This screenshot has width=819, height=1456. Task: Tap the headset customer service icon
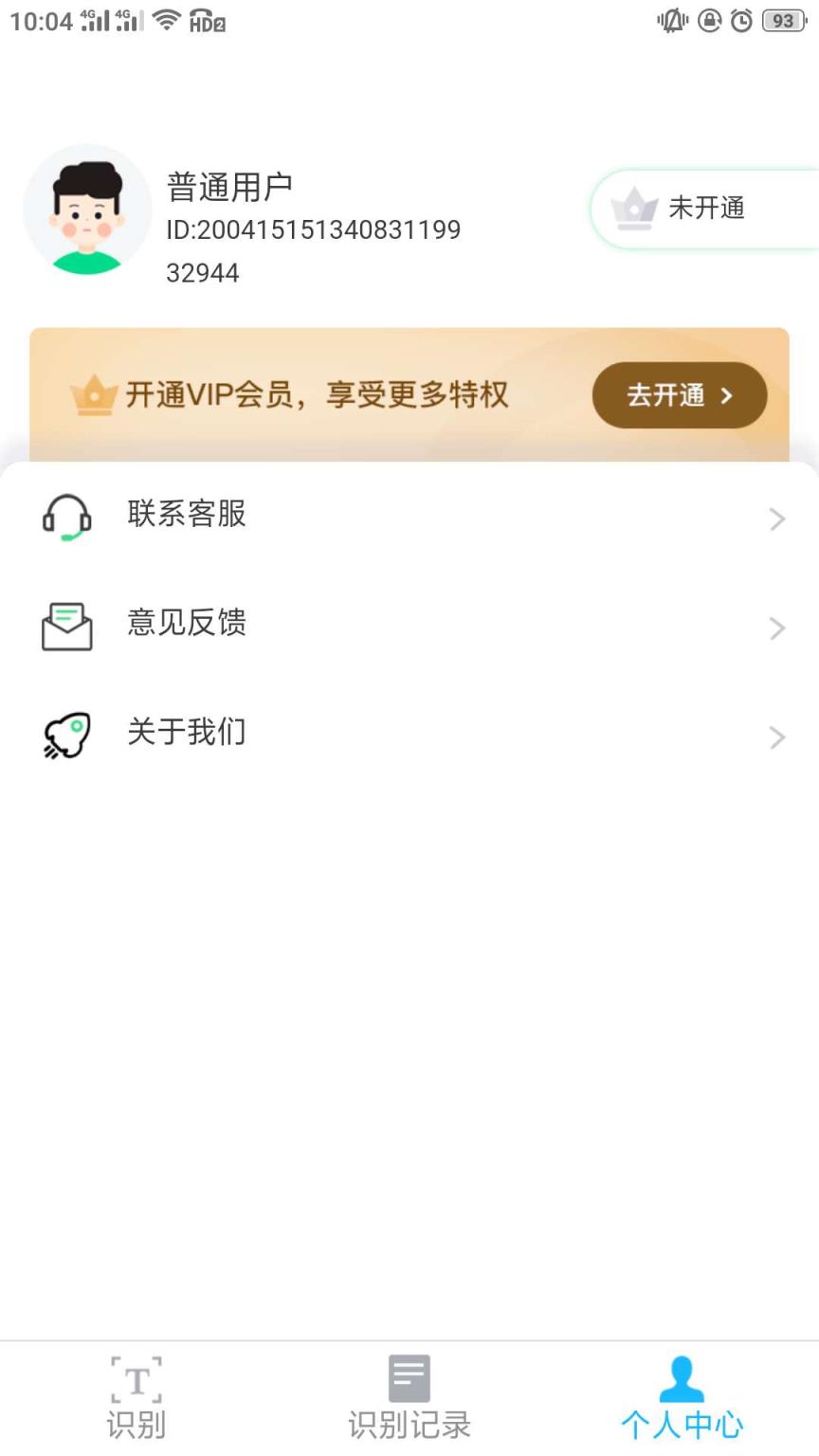click(x=64, y=518)
